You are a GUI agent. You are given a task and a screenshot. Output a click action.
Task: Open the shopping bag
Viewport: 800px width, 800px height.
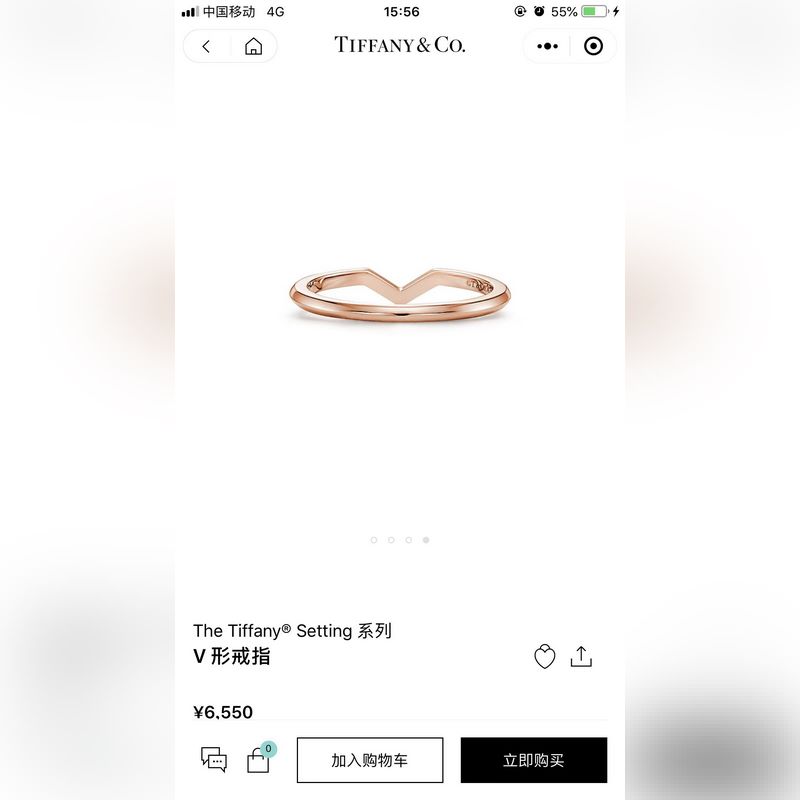coord(259,760)
